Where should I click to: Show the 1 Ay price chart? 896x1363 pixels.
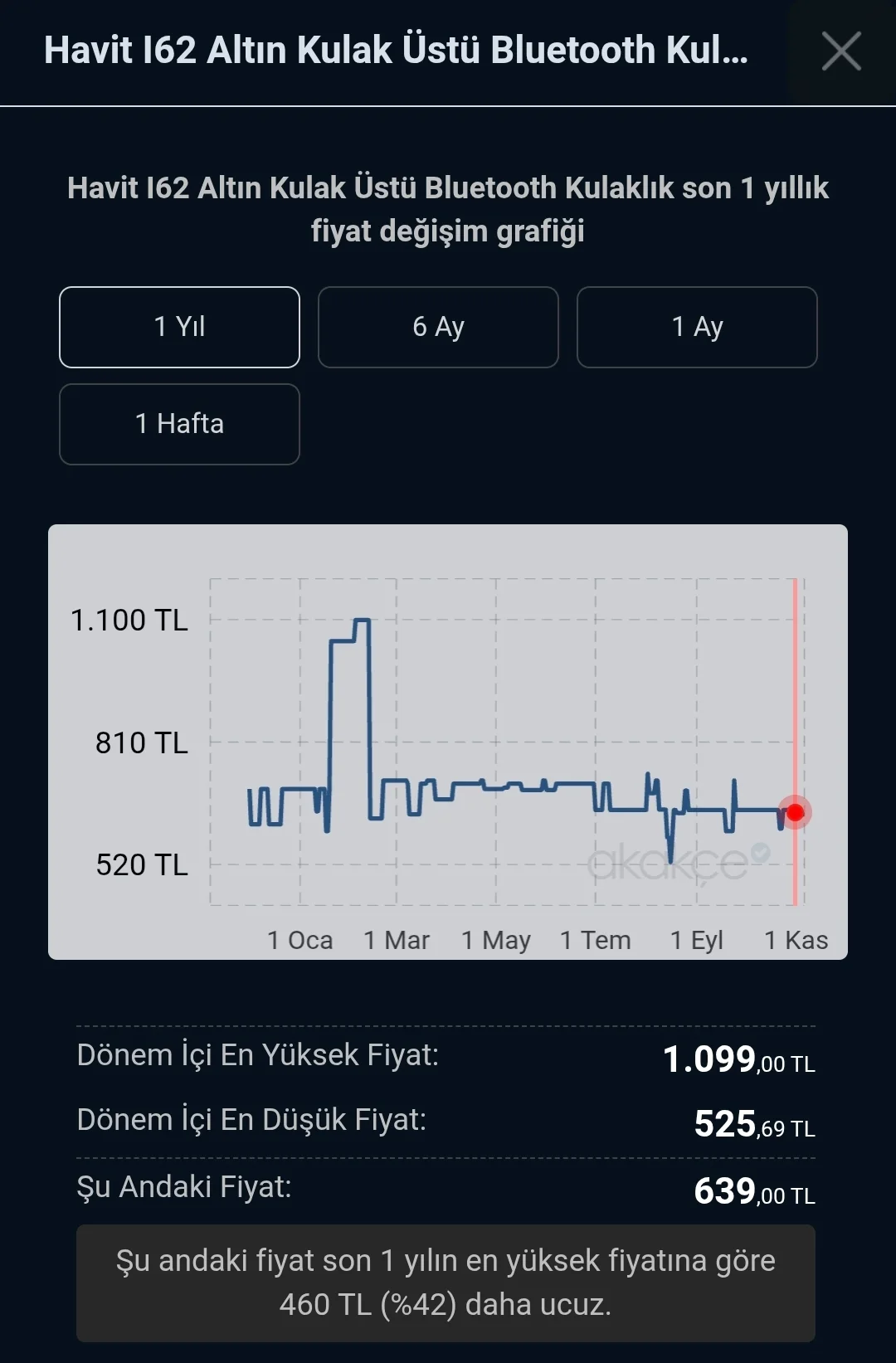697,327
